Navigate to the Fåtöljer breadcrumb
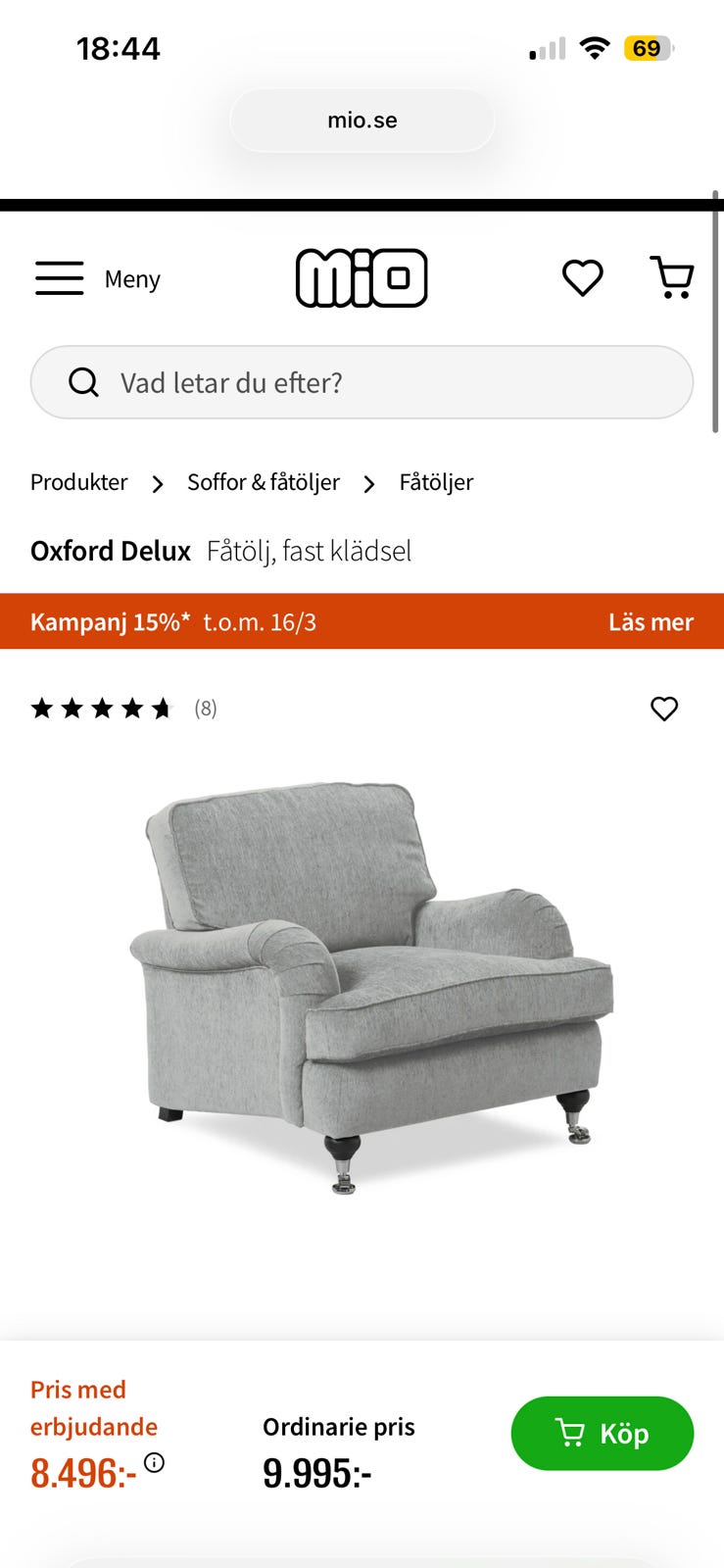 coord(436,482)
